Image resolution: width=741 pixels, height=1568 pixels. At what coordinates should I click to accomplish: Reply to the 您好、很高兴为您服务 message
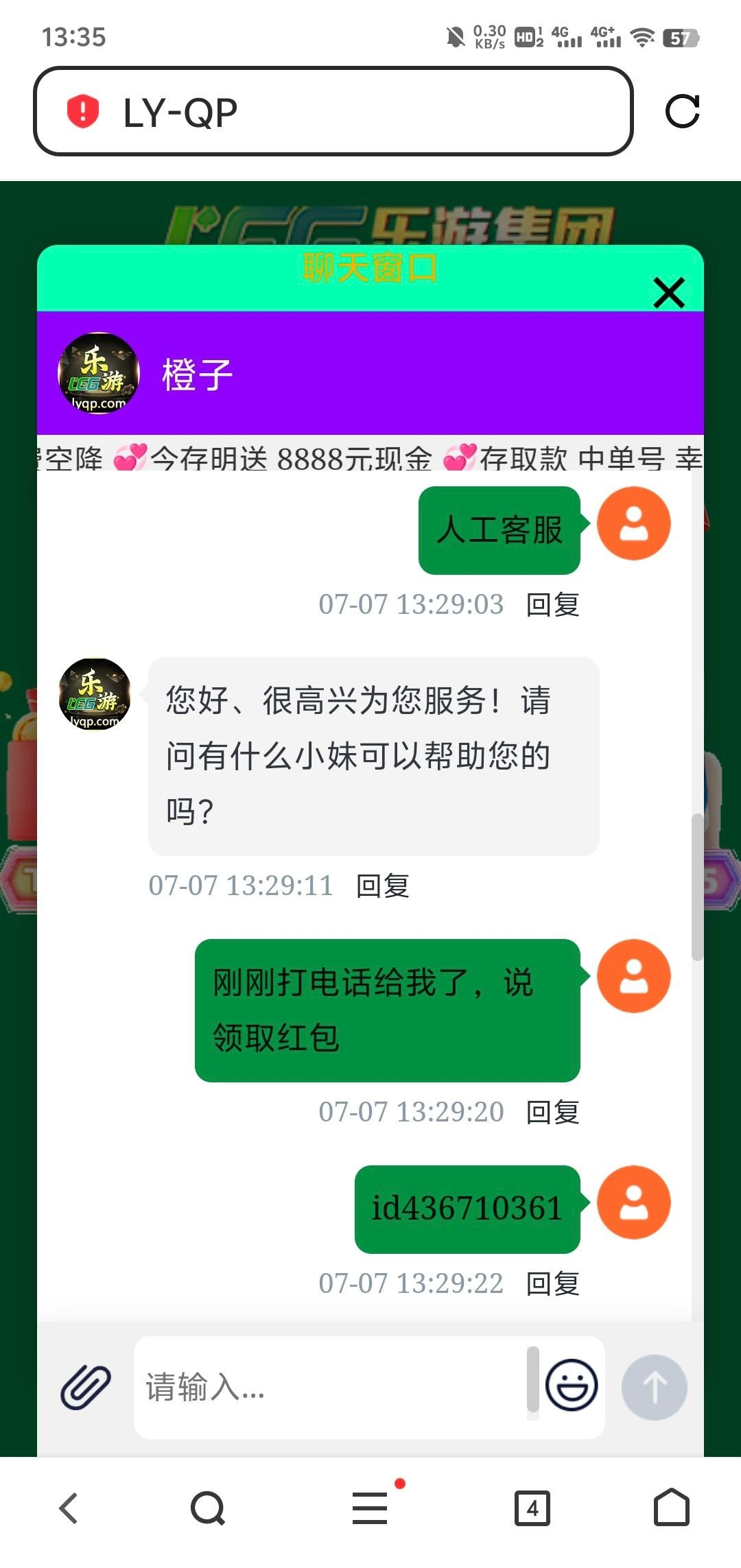[382, 886]
